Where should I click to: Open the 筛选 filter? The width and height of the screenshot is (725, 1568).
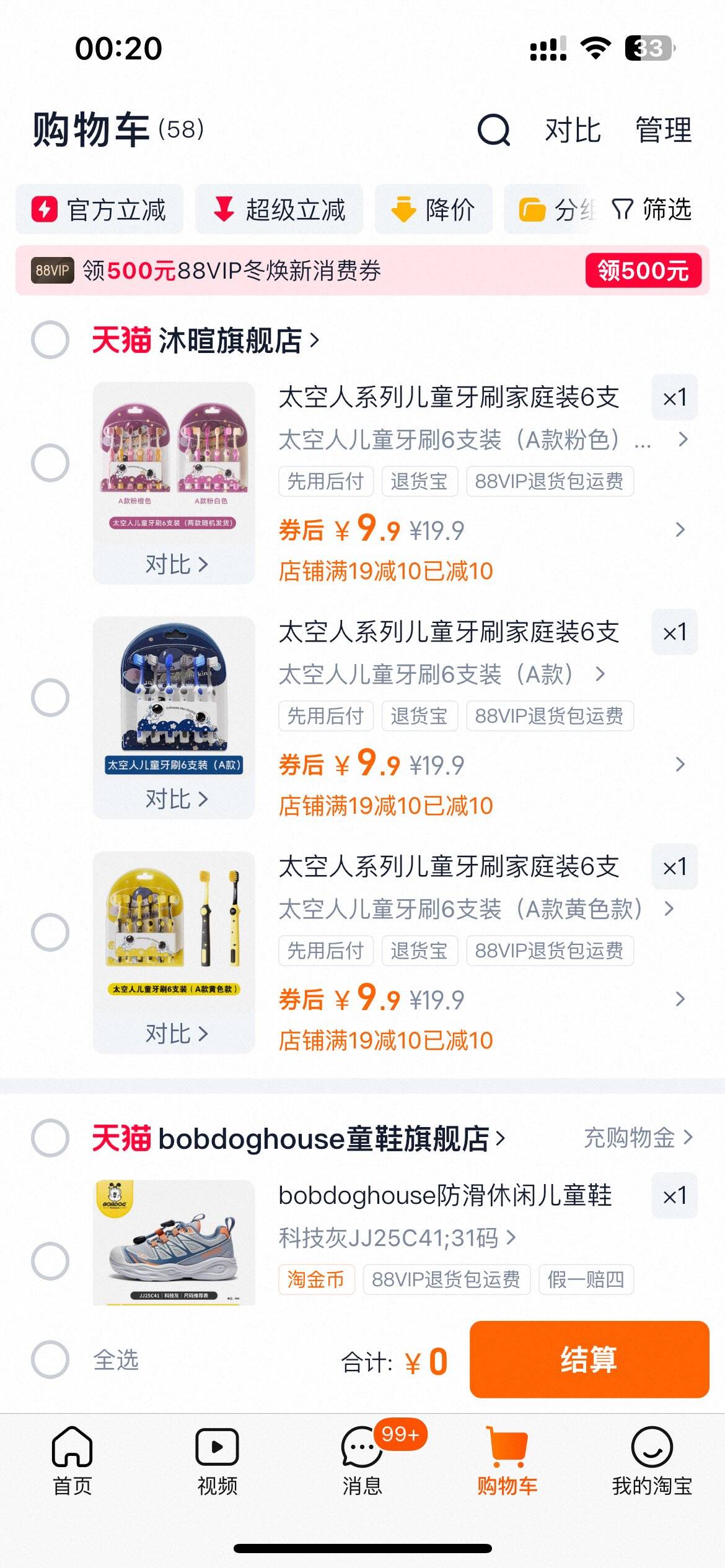(x=652, y=209)
